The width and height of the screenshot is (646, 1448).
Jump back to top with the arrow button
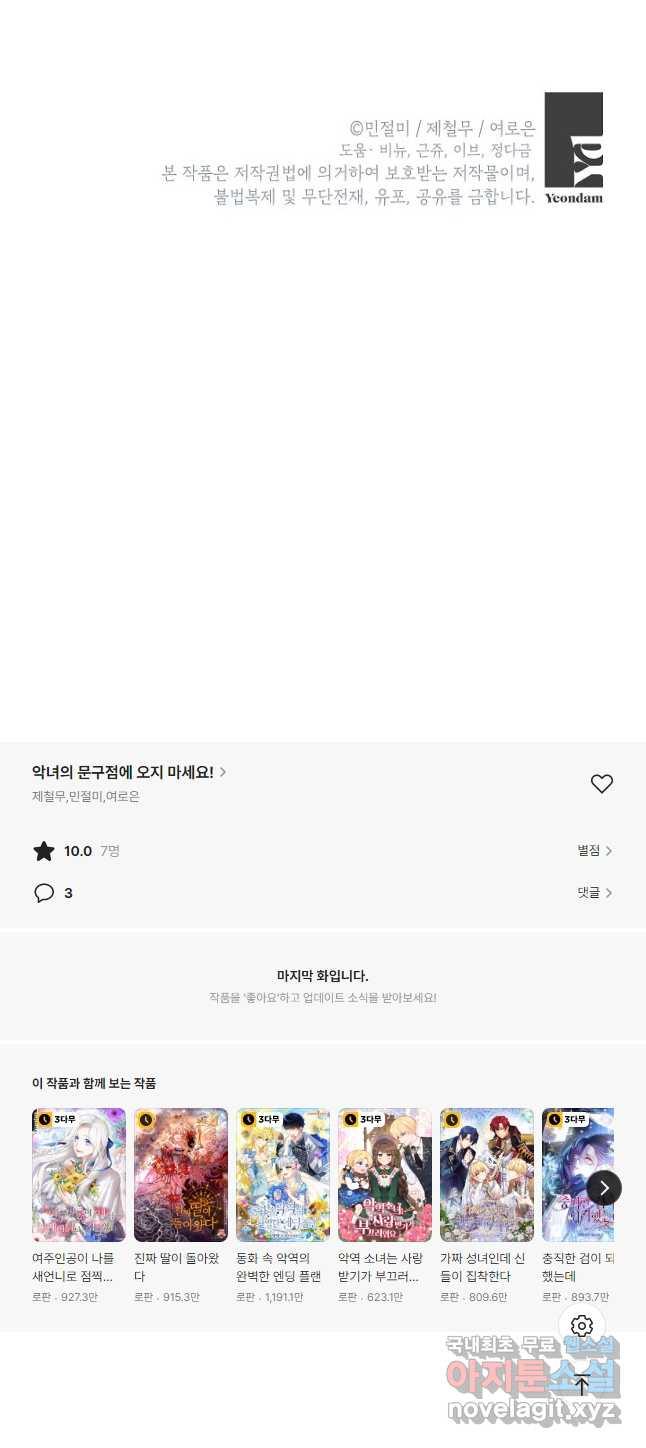[582, 1385]
